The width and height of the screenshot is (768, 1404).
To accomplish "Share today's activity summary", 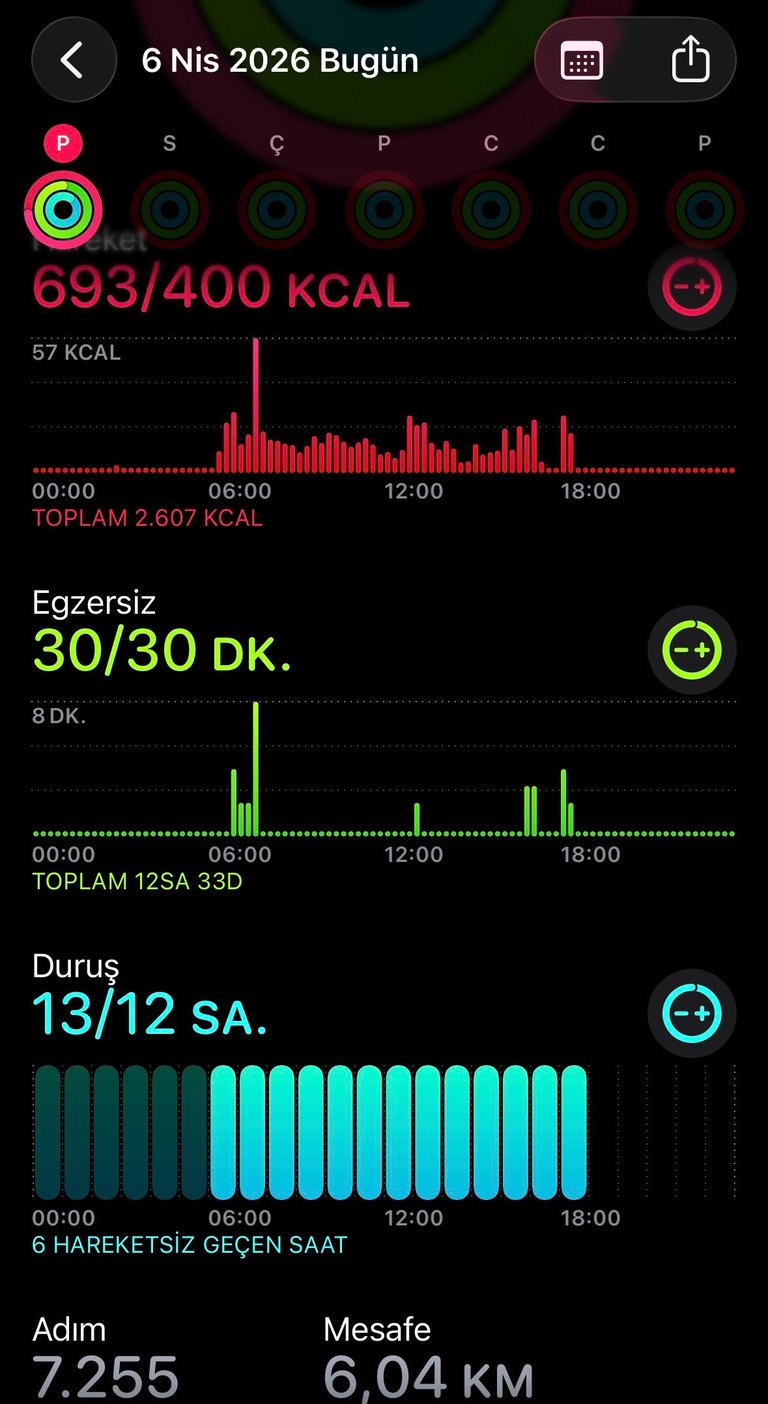I will [689, 62].
